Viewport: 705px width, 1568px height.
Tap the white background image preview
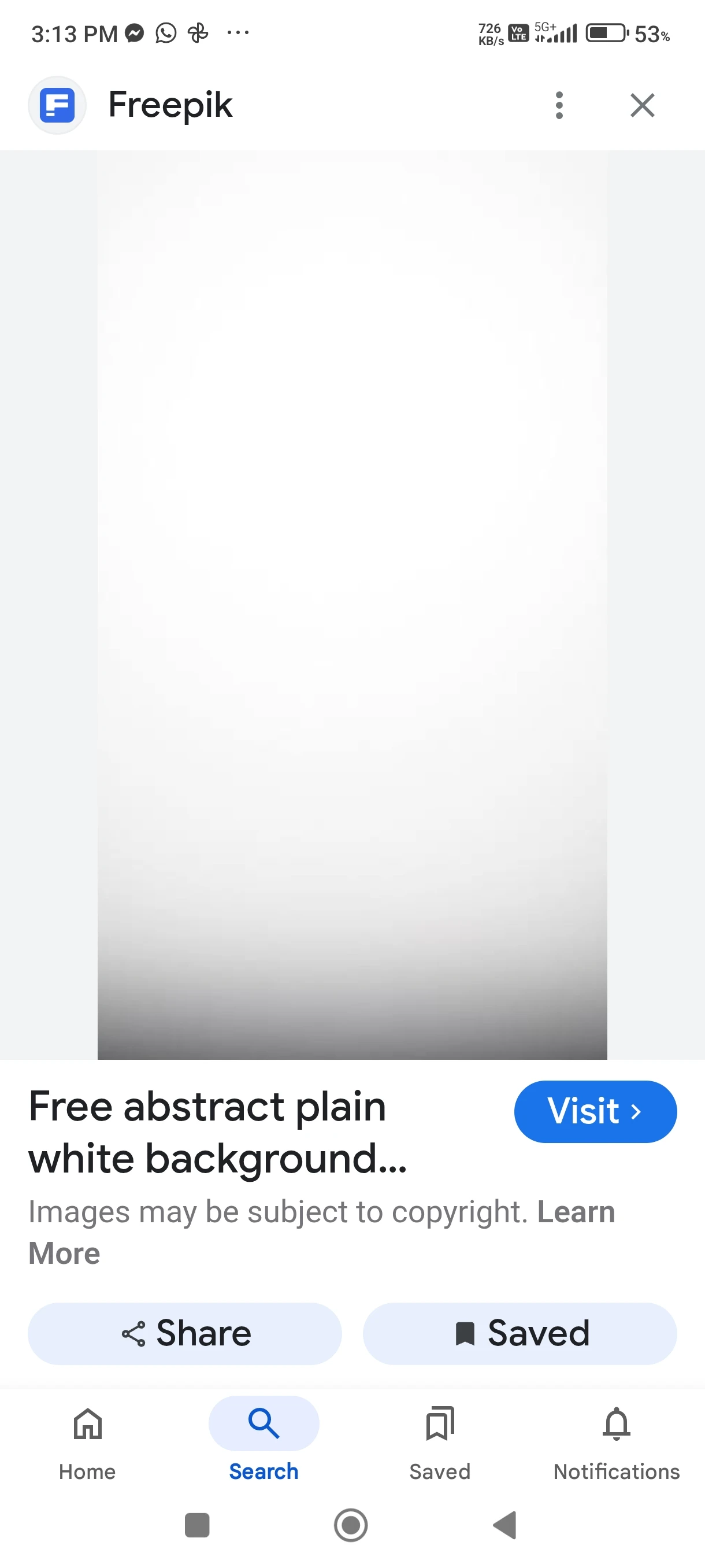point(351,604)
